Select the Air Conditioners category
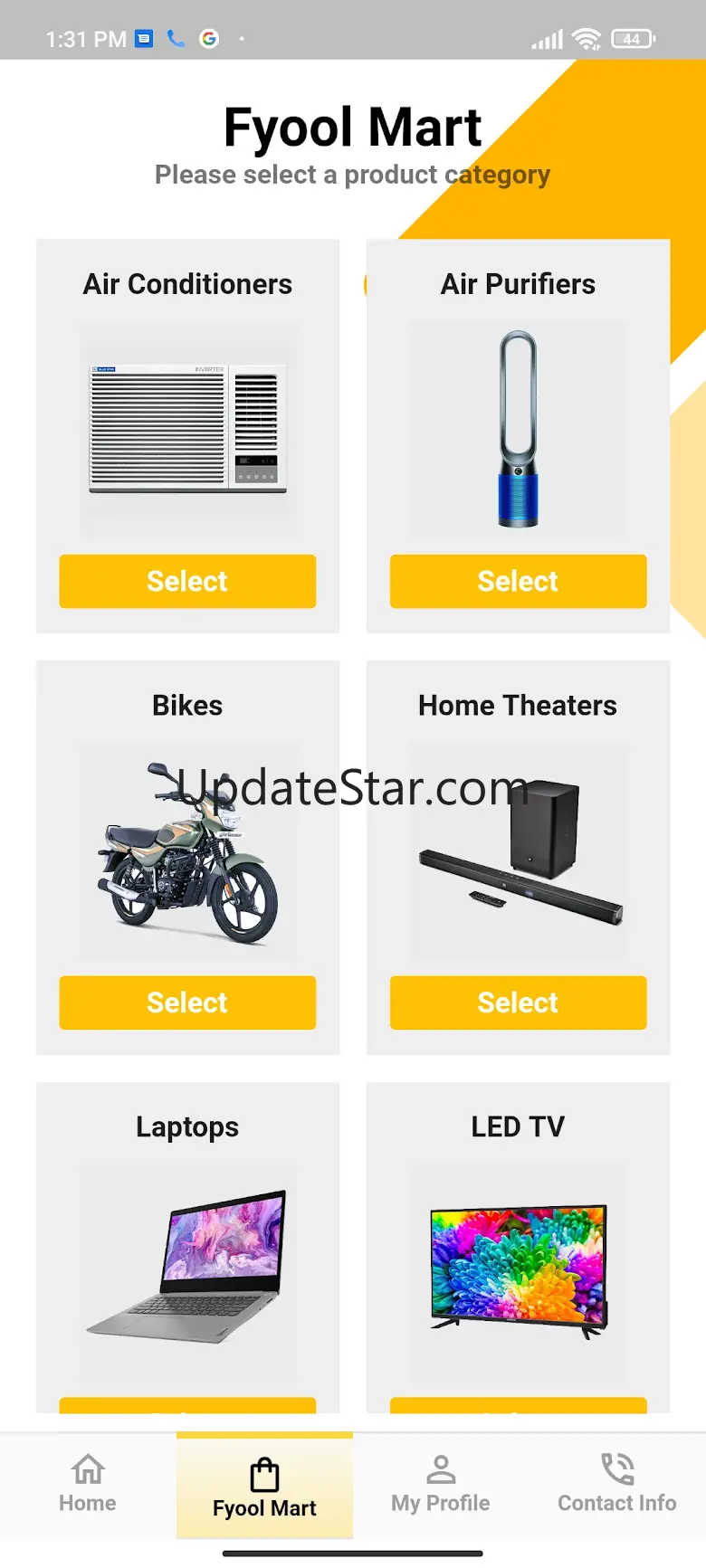 187,581
